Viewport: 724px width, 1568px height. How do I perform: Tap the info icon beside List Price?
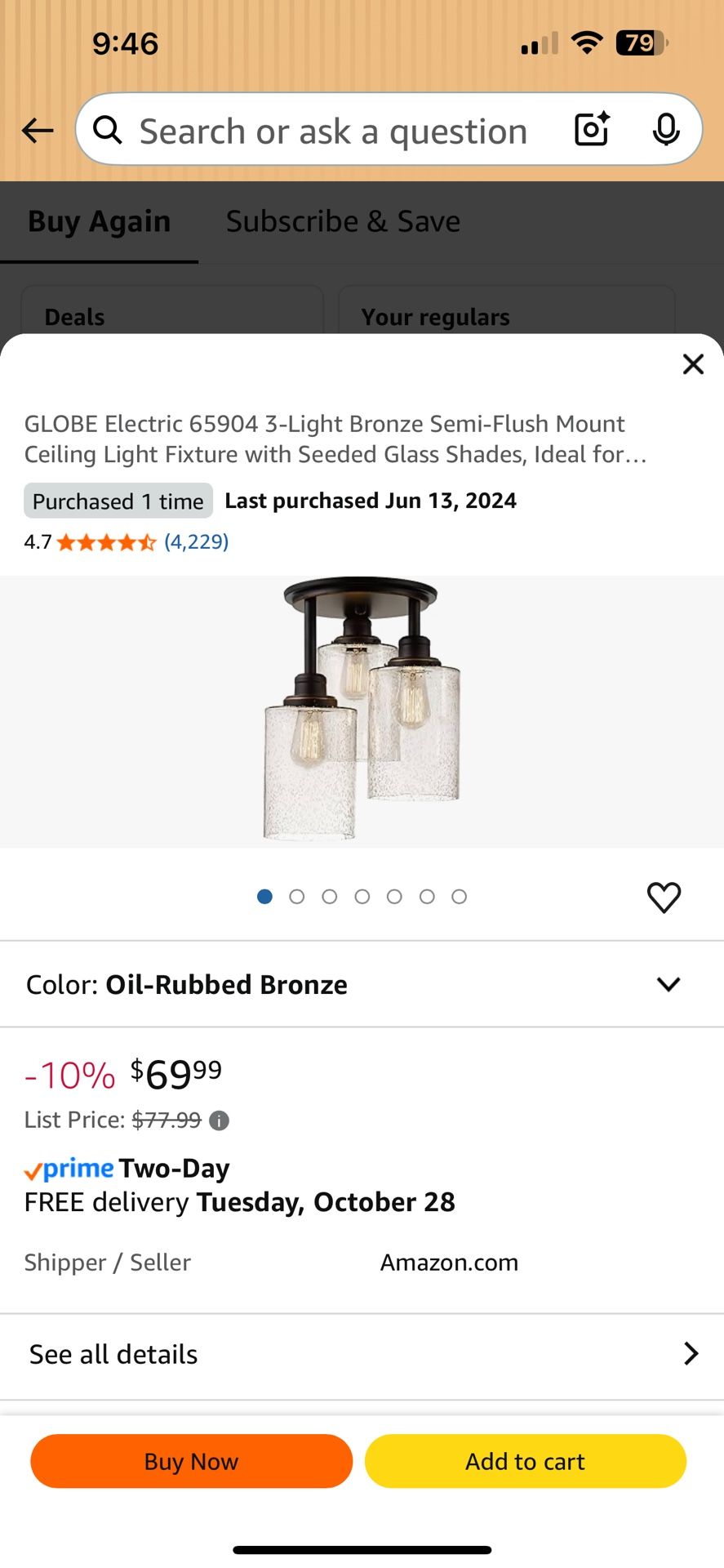(x=218, y=1120)
